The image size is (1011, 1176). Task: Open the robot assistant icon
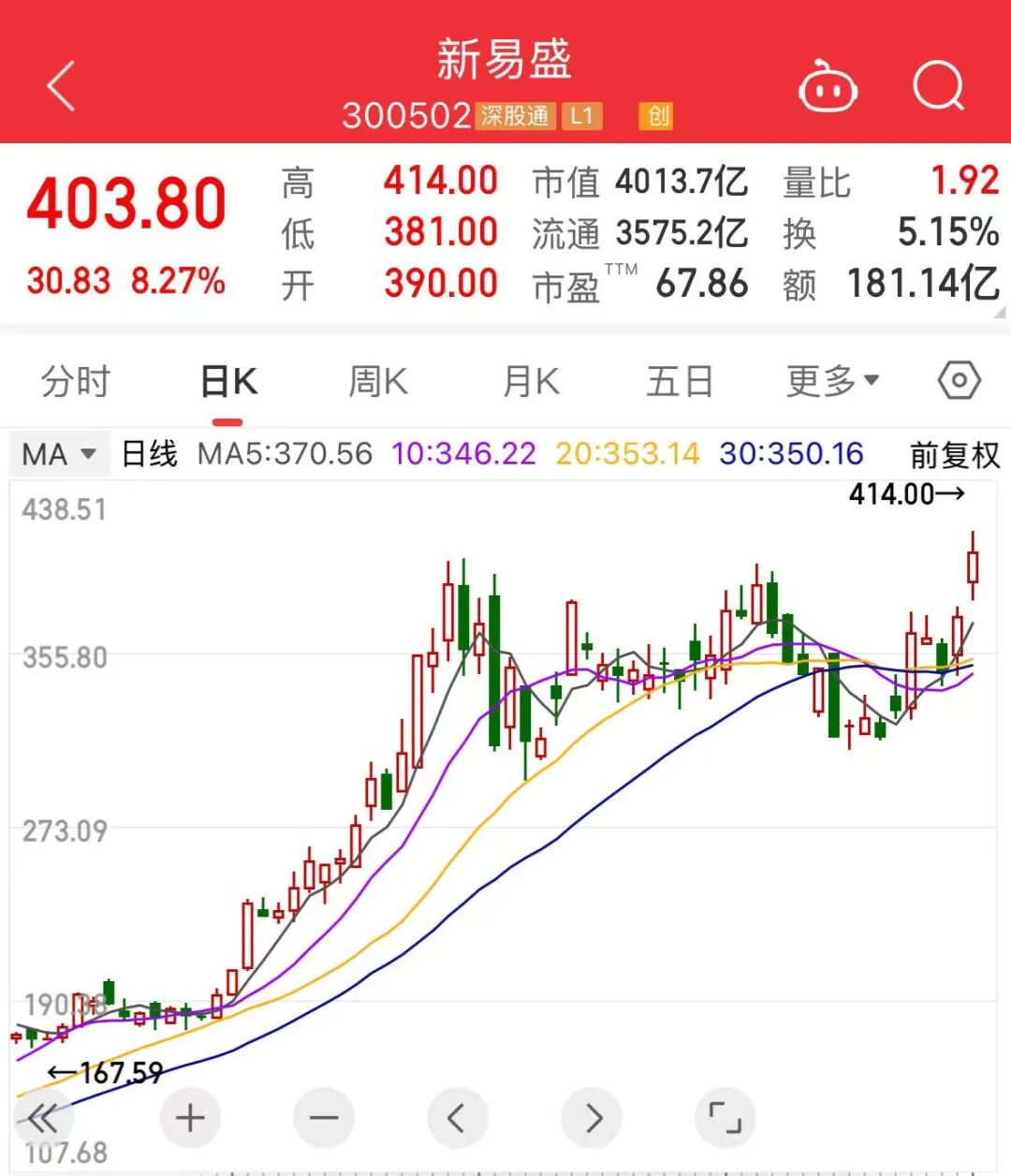pos(828,87)
